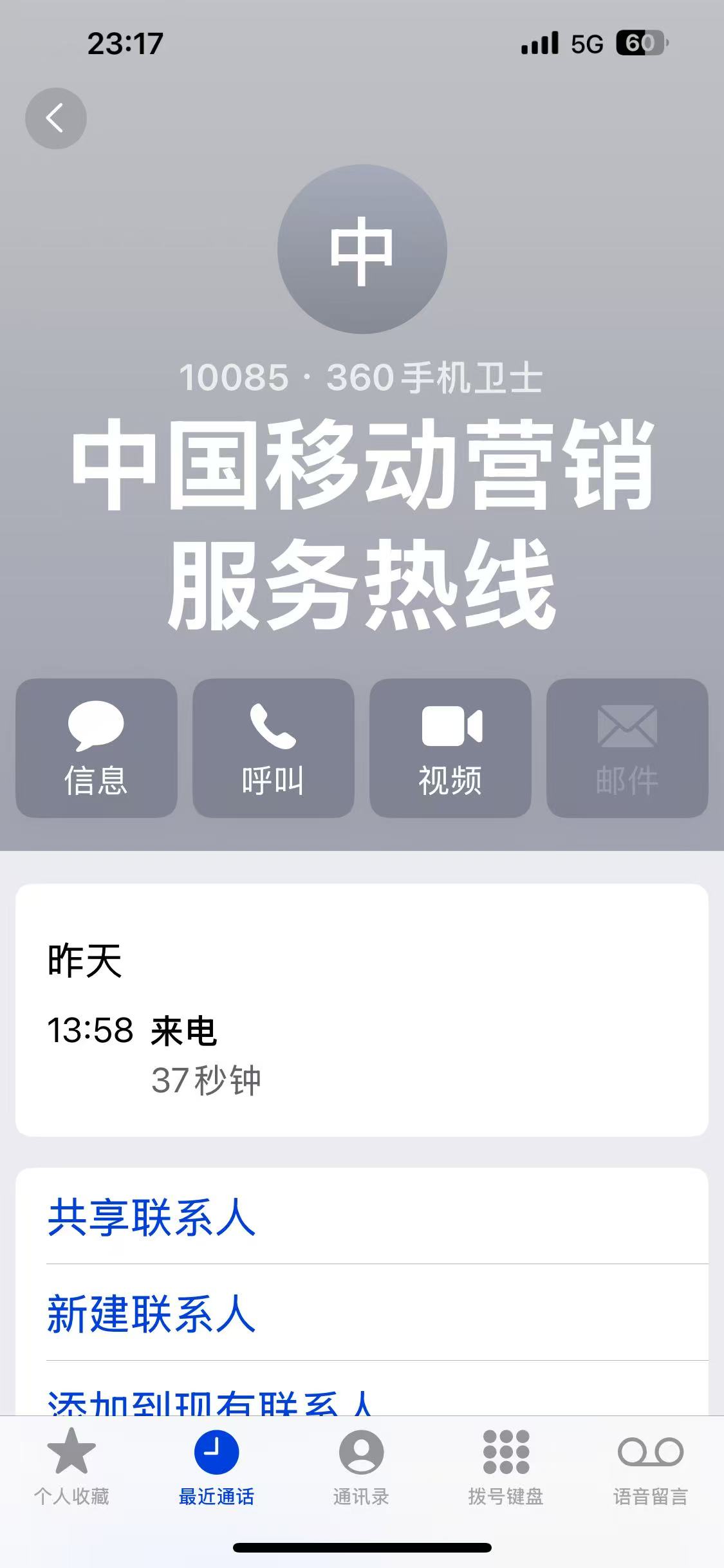Tap the 呼叫 icon to call the contact
Viewport: 724px width, 1568px height.
click(x=272, y=750)
